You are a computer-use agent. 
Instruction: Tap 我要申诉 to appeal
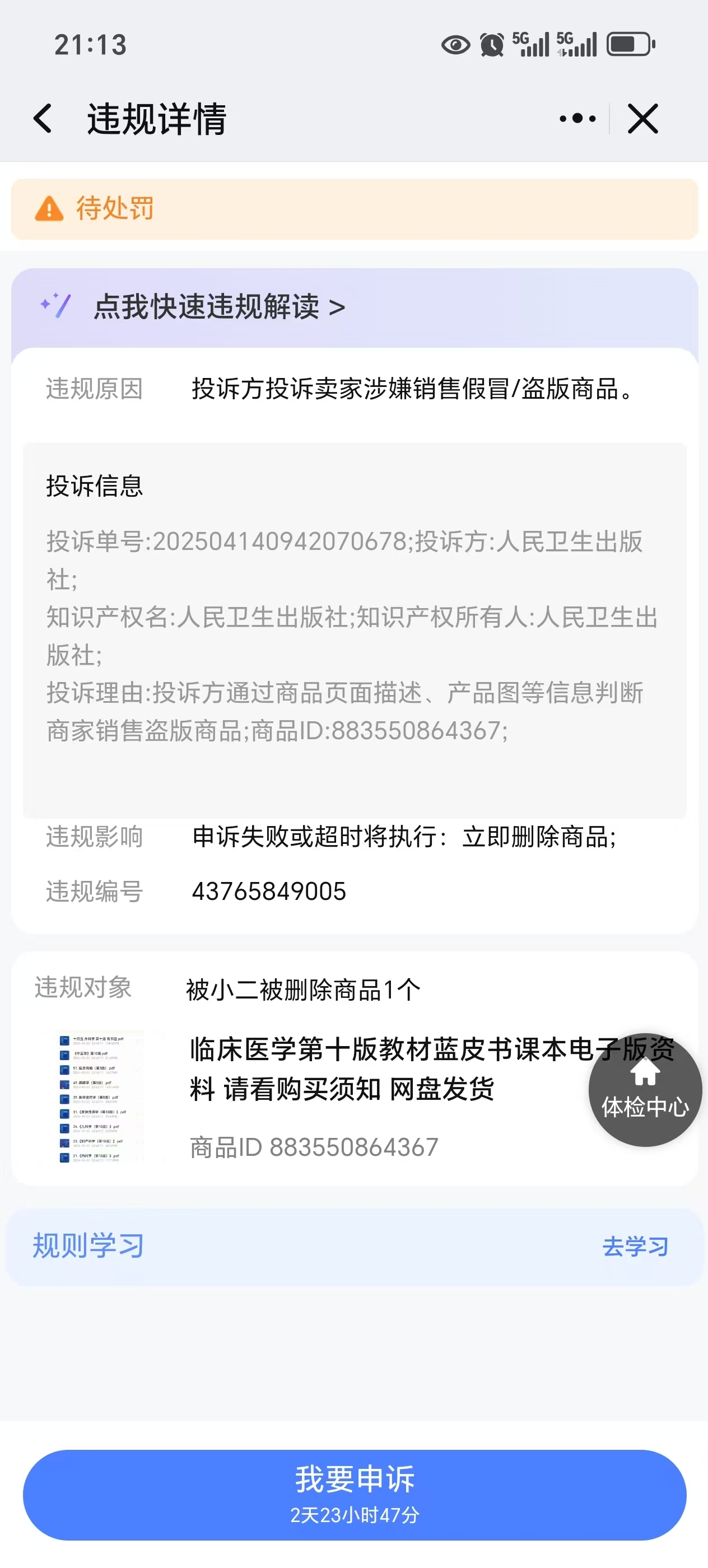355,1494
